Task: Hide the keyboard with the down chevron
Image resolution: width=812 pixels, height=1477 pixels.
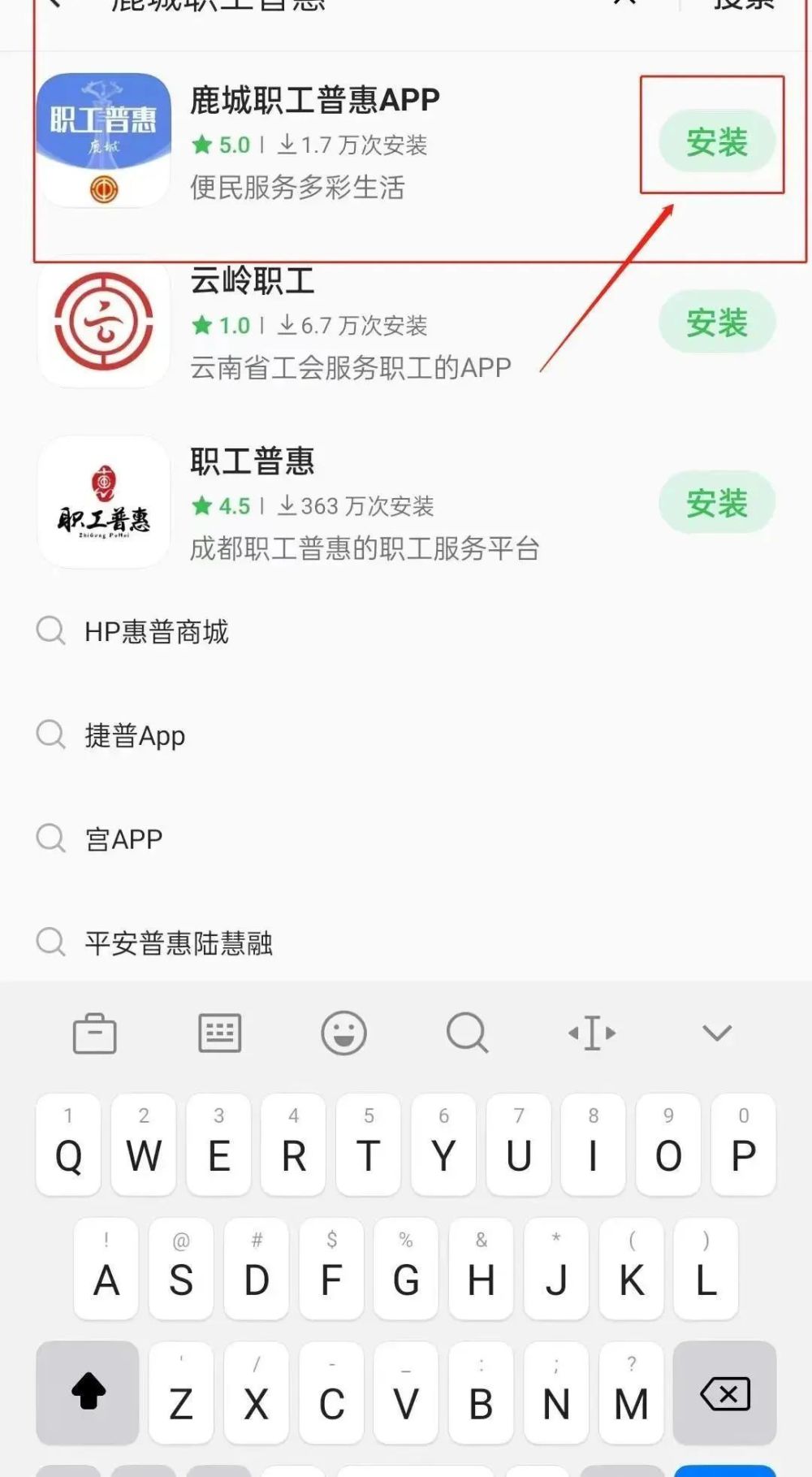Action: coord(717,1033)
